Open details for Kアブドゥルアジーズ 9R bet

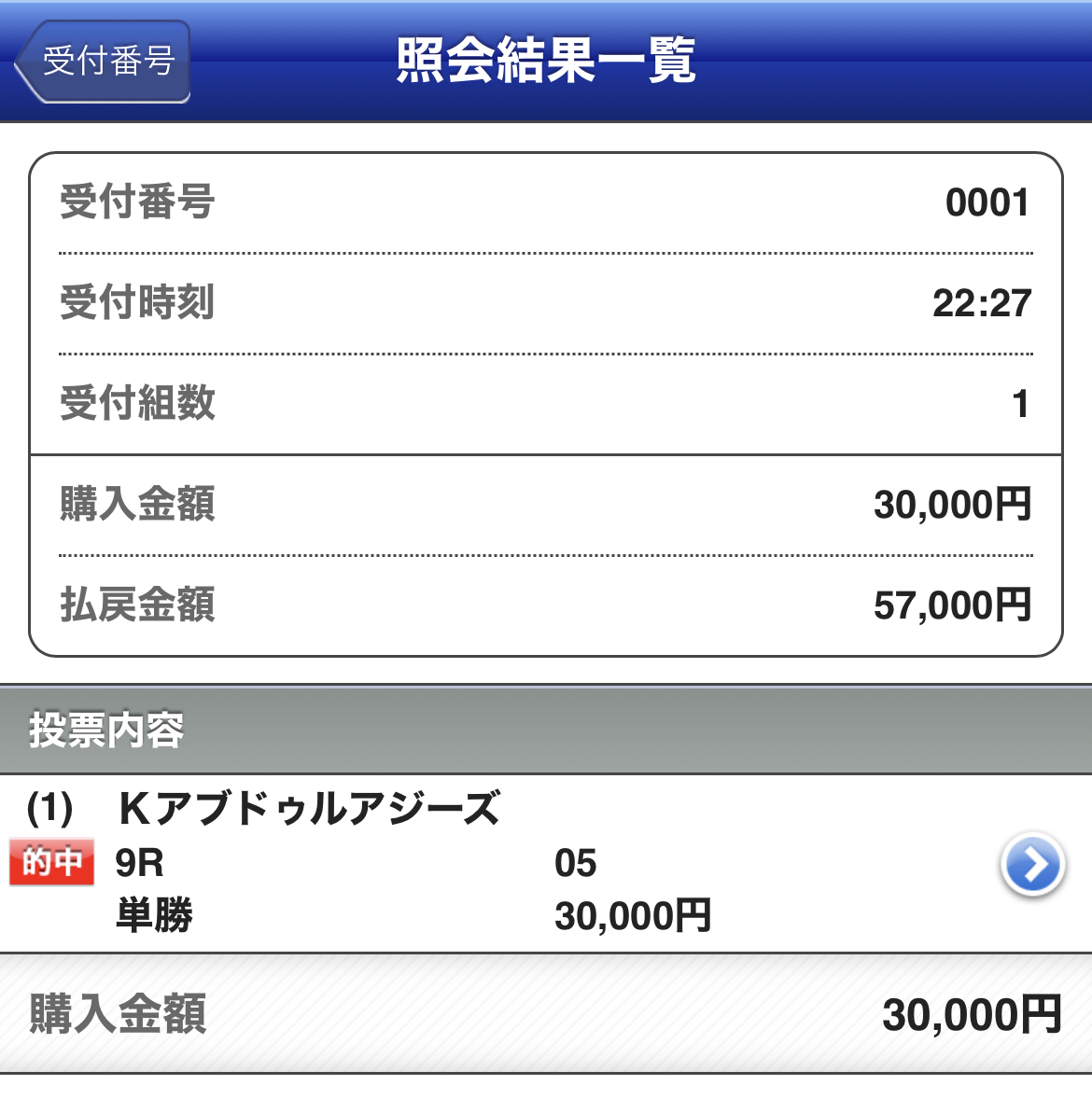point(1031,864)
